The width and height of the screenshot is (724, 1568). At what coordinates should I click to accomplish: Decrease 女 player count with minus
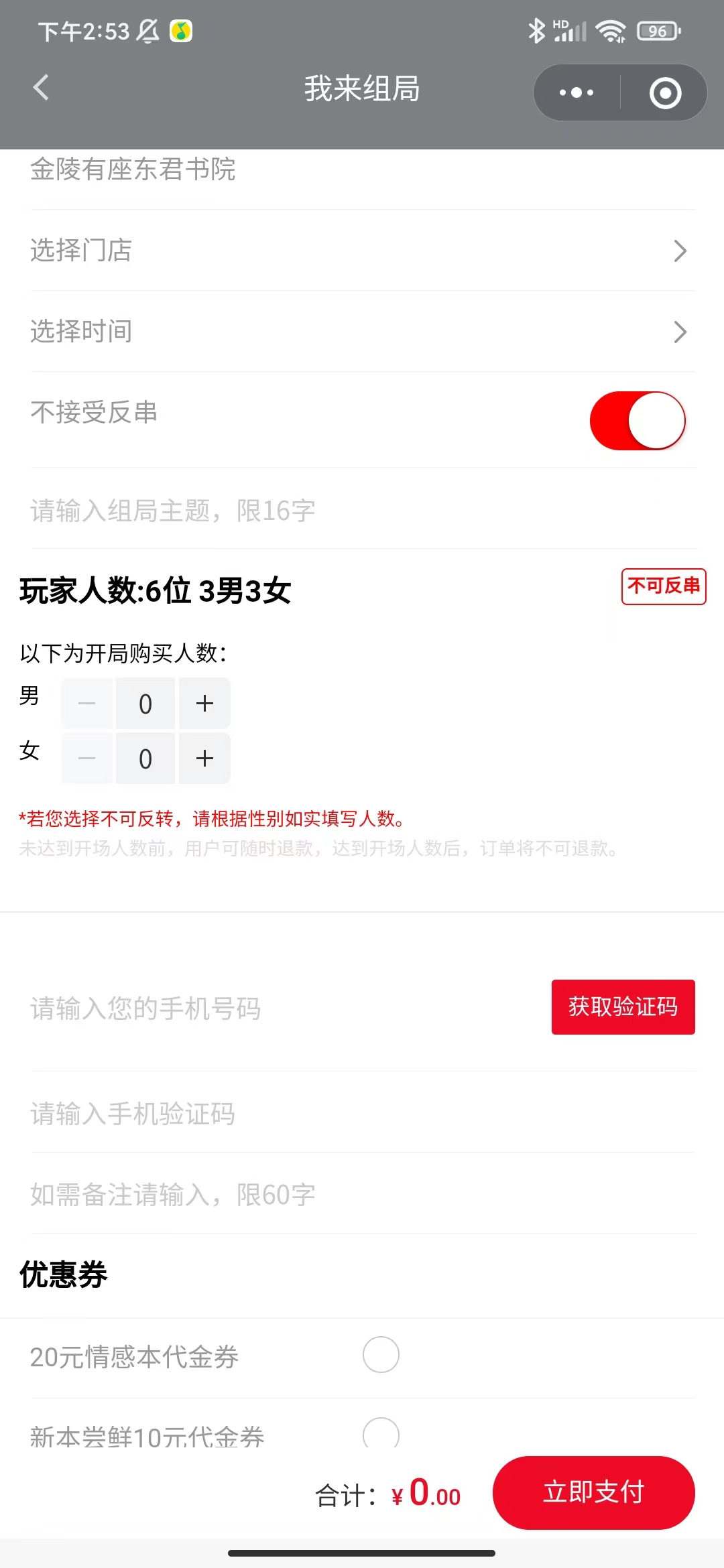pyautogui.click(x=86, y=758)
